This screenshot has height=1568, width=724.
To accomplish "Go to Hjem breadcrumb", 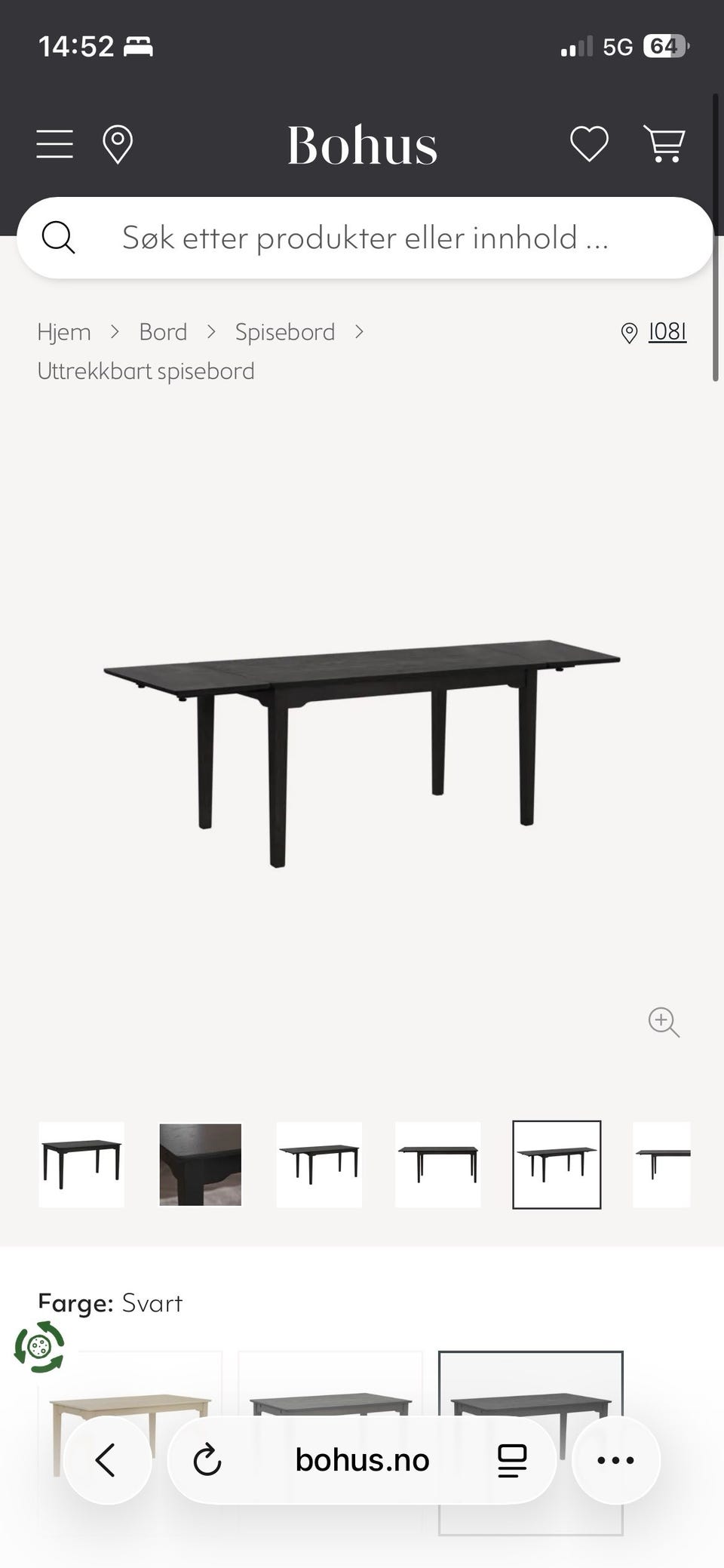I will [x=64, y=332].
